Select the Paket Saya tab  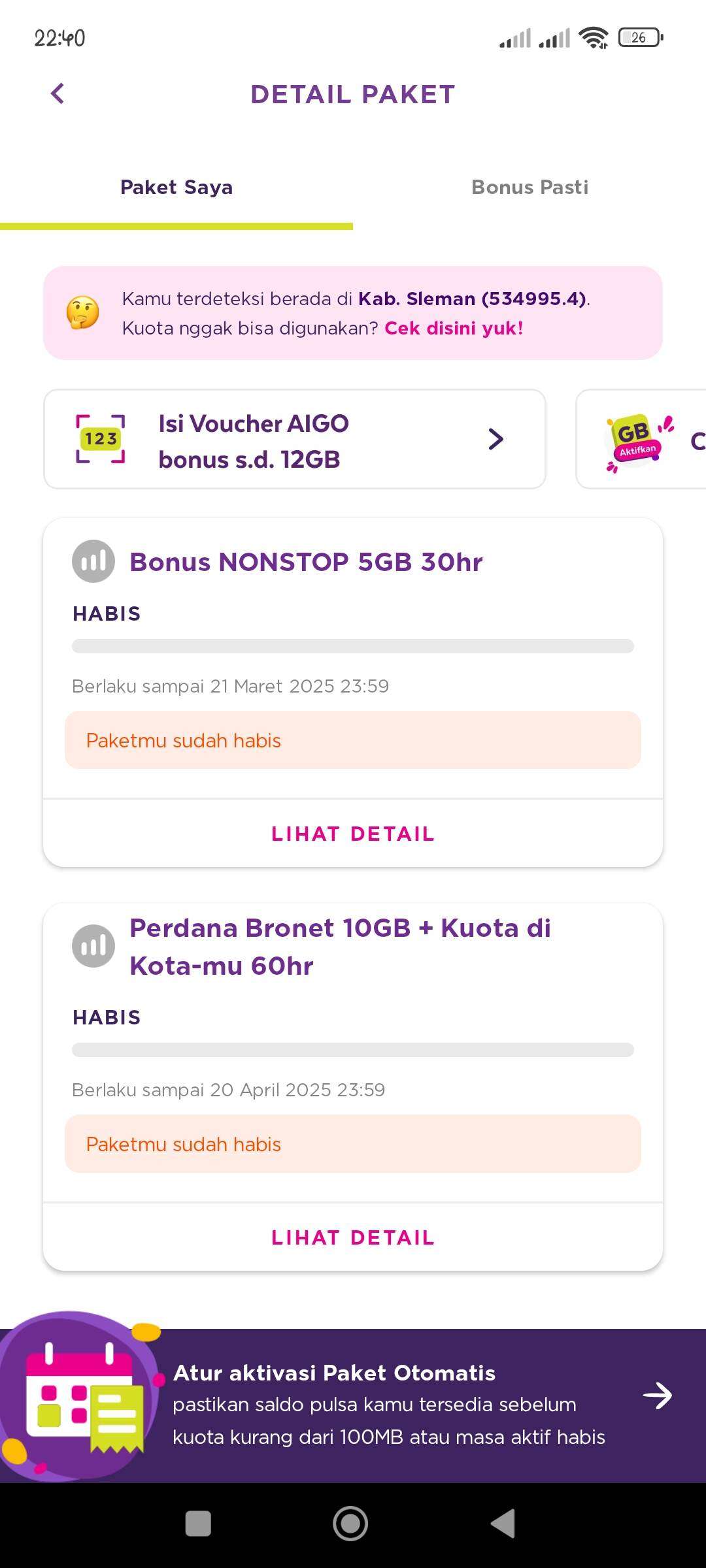(x=176, y=187)
